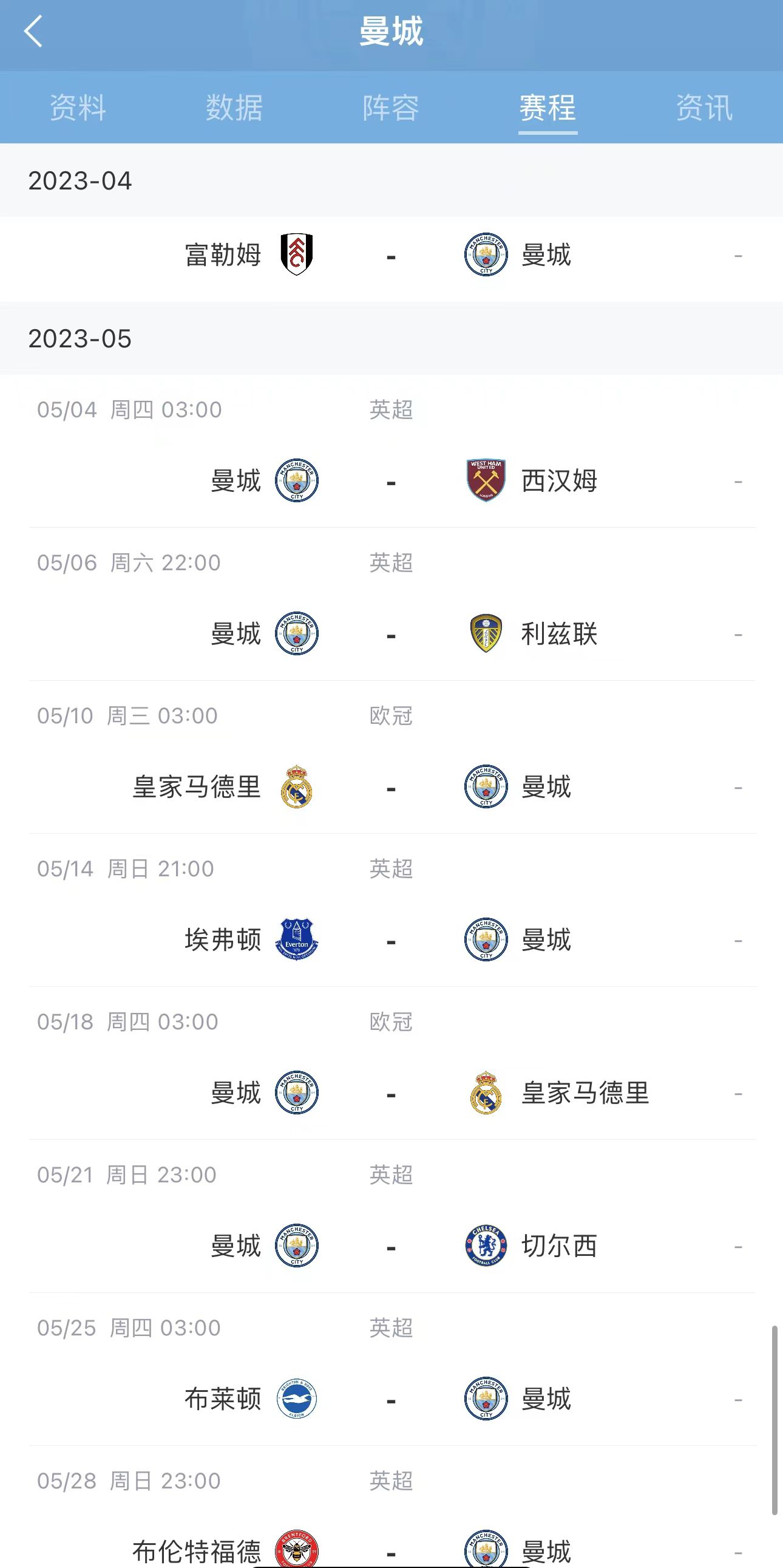The height and width of the screenshot is (1568, 783).
Task: Open the 05/10 皇家马德里 vs 曼城 match
Action: (x=391, y=757)
